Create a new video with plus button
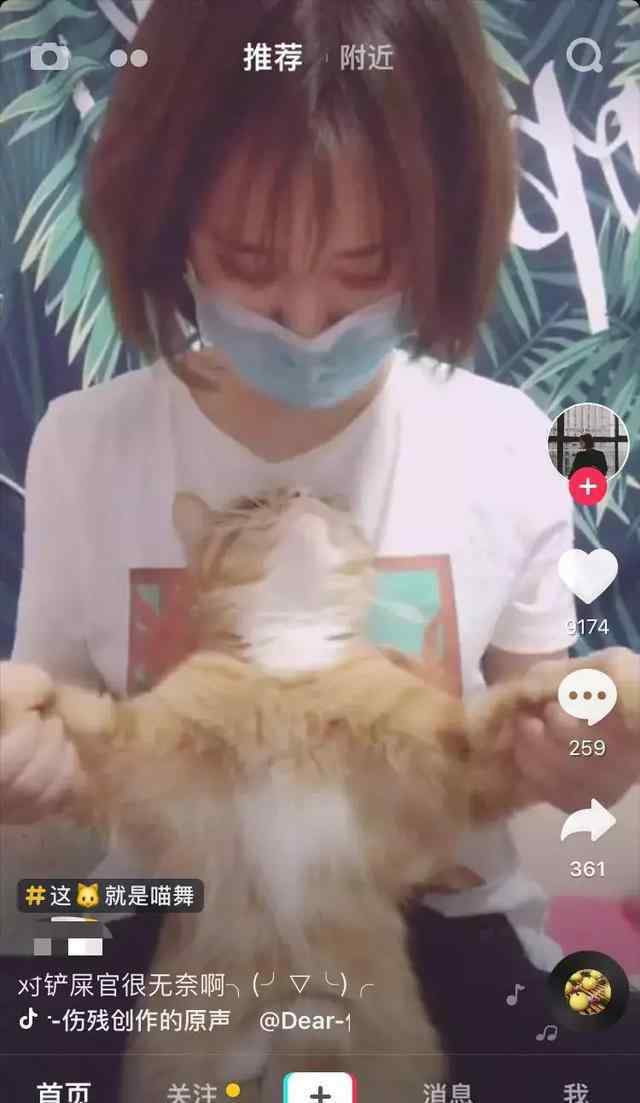The image size is (640, 1103). coord(320,1088)
